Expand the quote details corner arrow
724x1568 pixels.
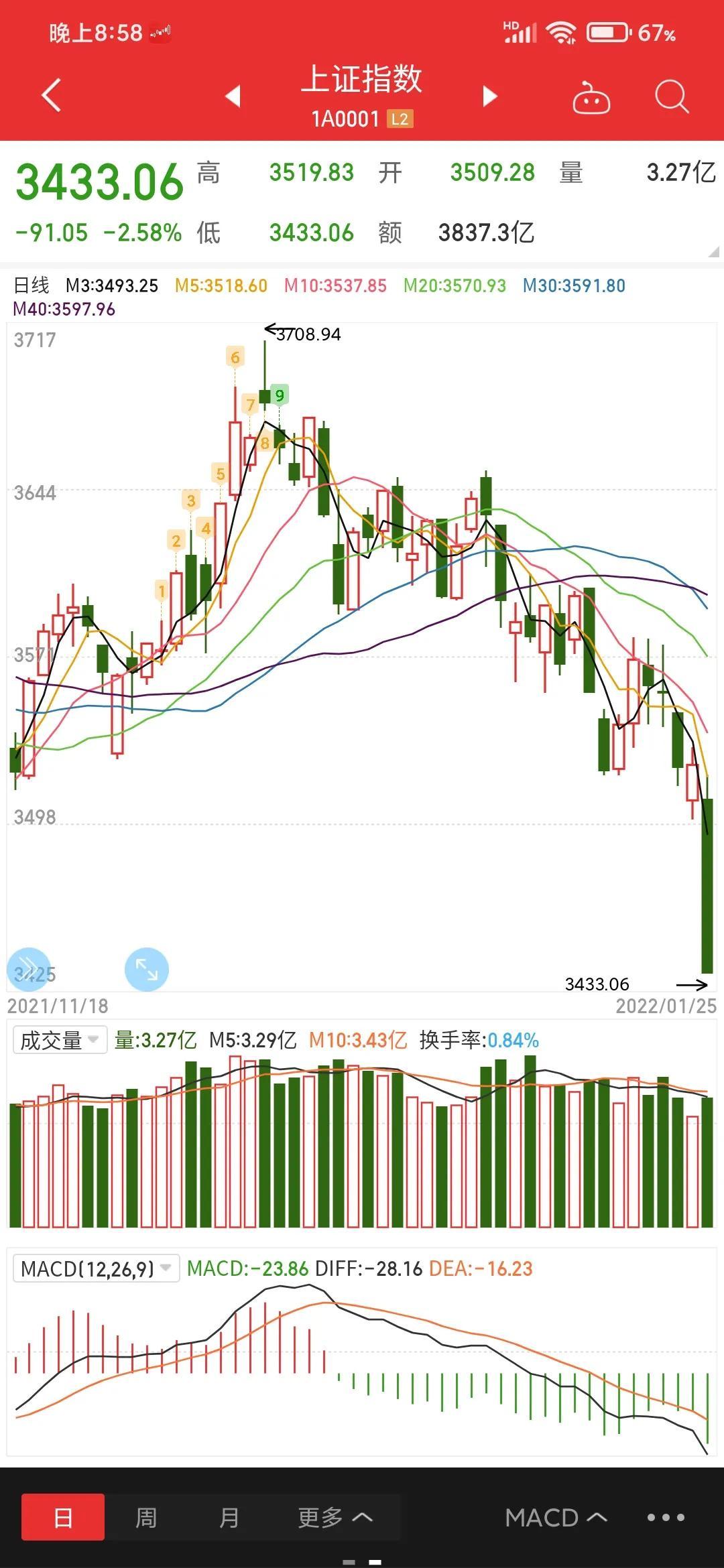pos(714,252)
